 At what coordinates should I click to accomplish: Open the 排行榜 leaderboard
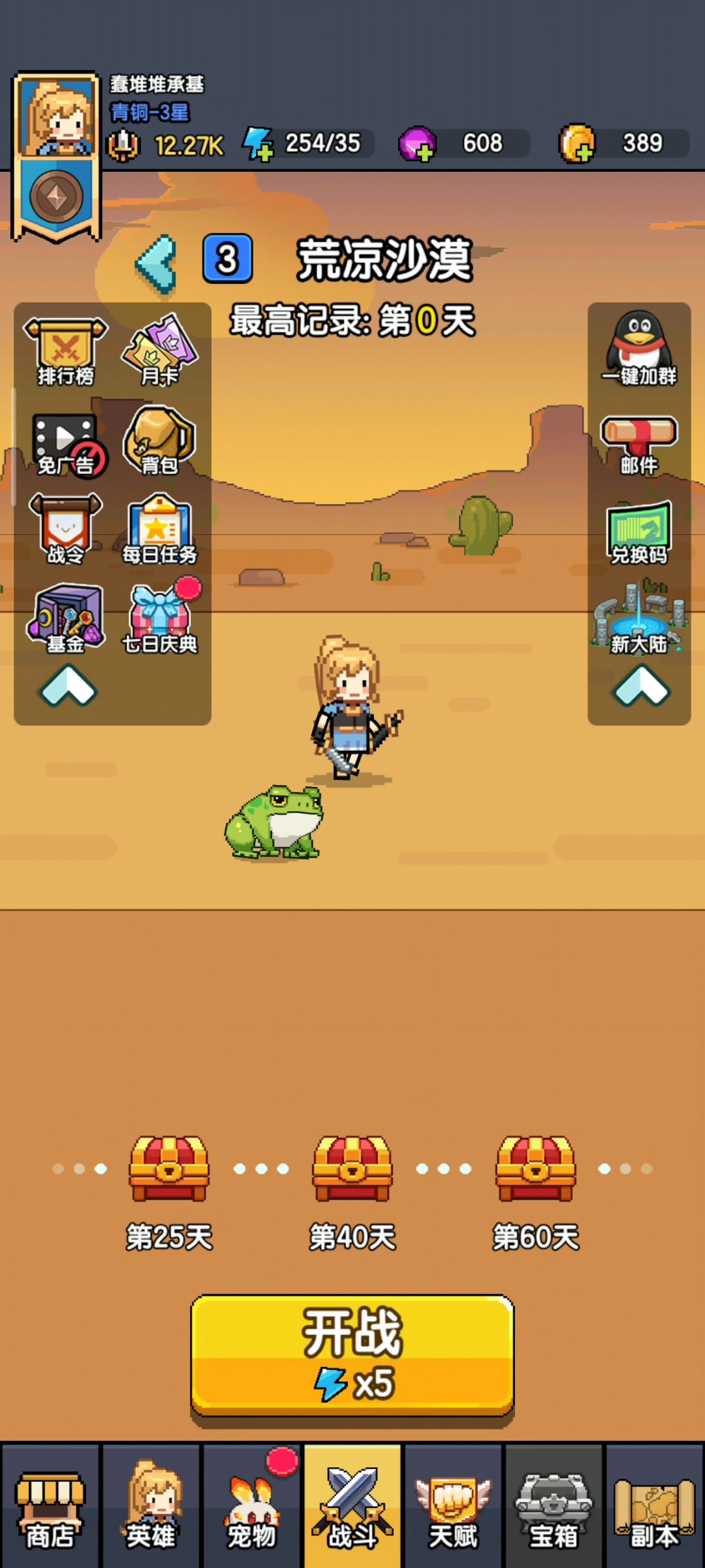click(x=65, y=351)
